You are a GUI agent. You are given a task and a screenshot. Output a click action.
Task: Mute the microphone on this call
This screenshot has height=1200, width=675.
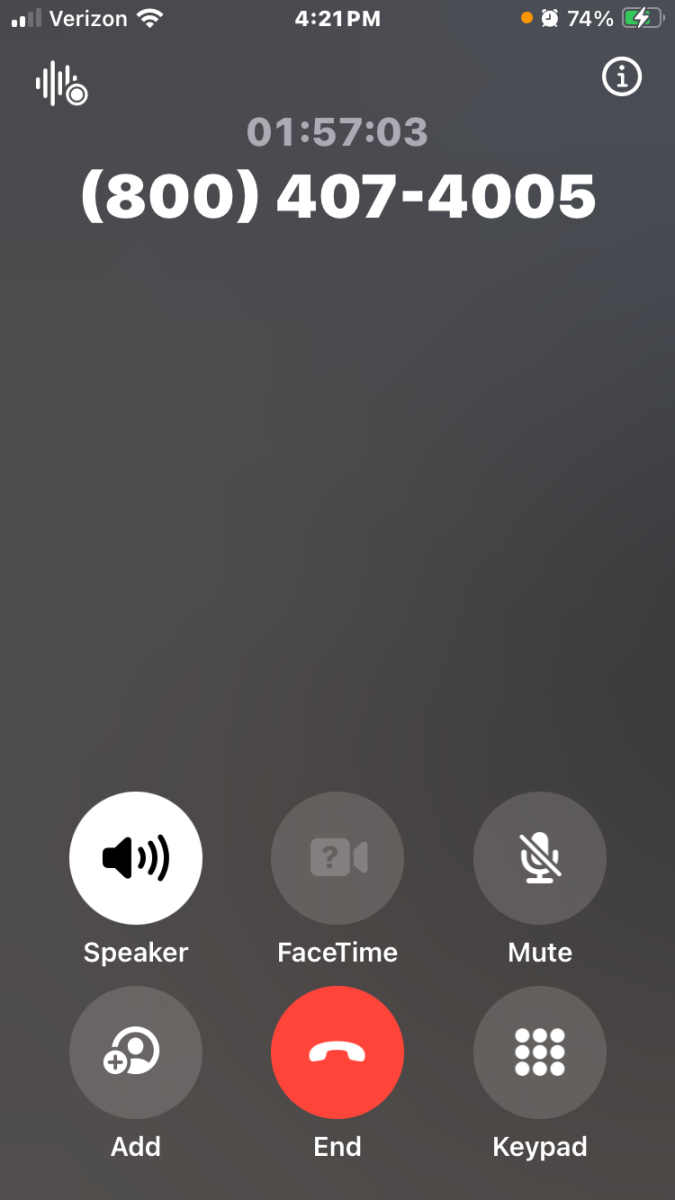[x=539, y=858]
